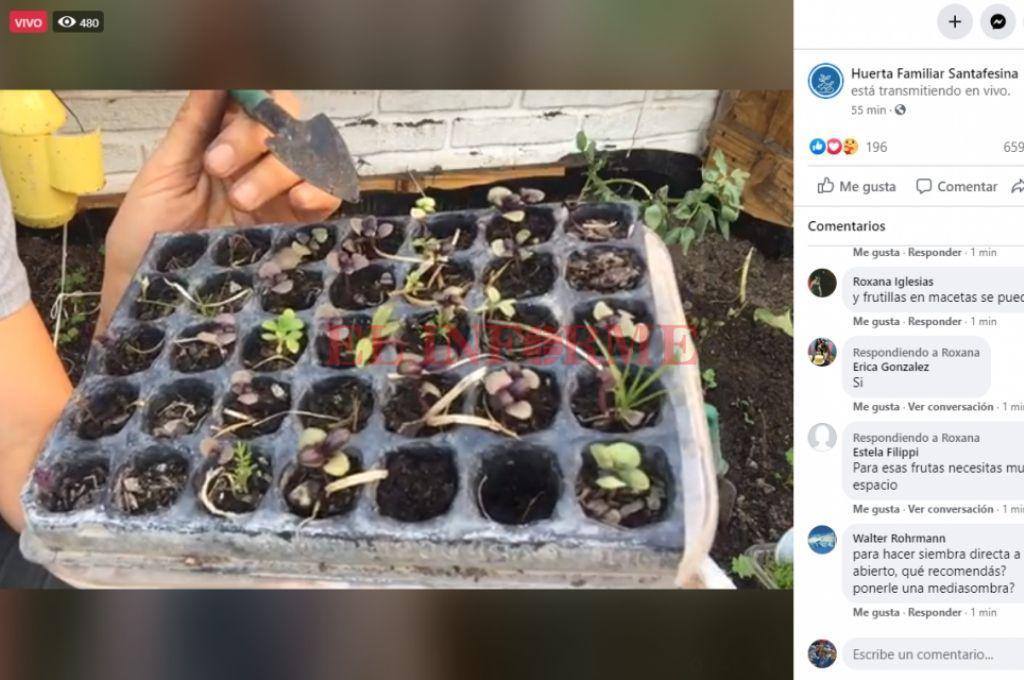
Task: Reply to Walter Rohrmann's comment
Action: point(935,612)
